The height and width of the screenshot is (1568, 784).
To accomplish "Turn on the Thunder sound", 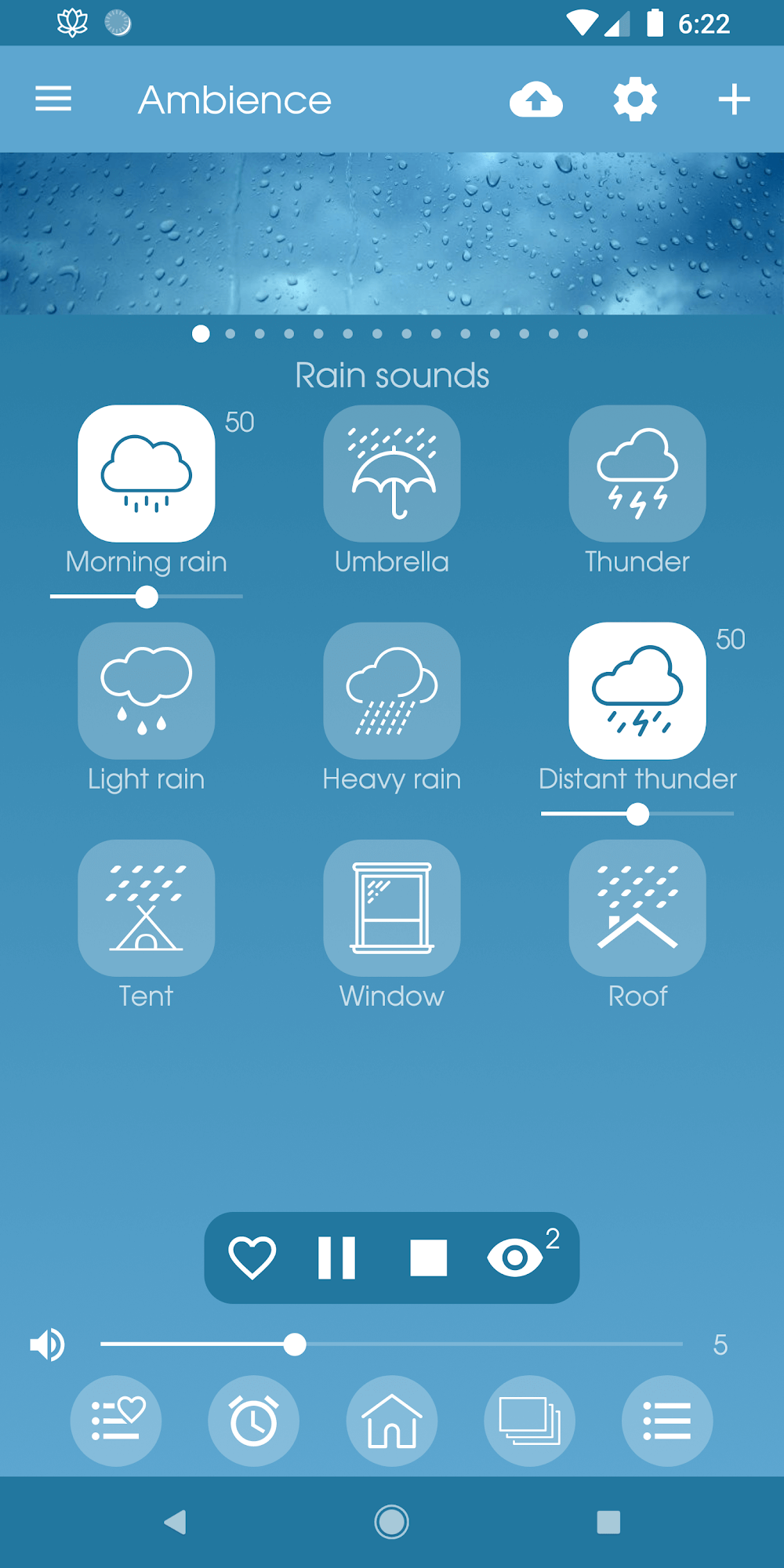I will 637,474.
